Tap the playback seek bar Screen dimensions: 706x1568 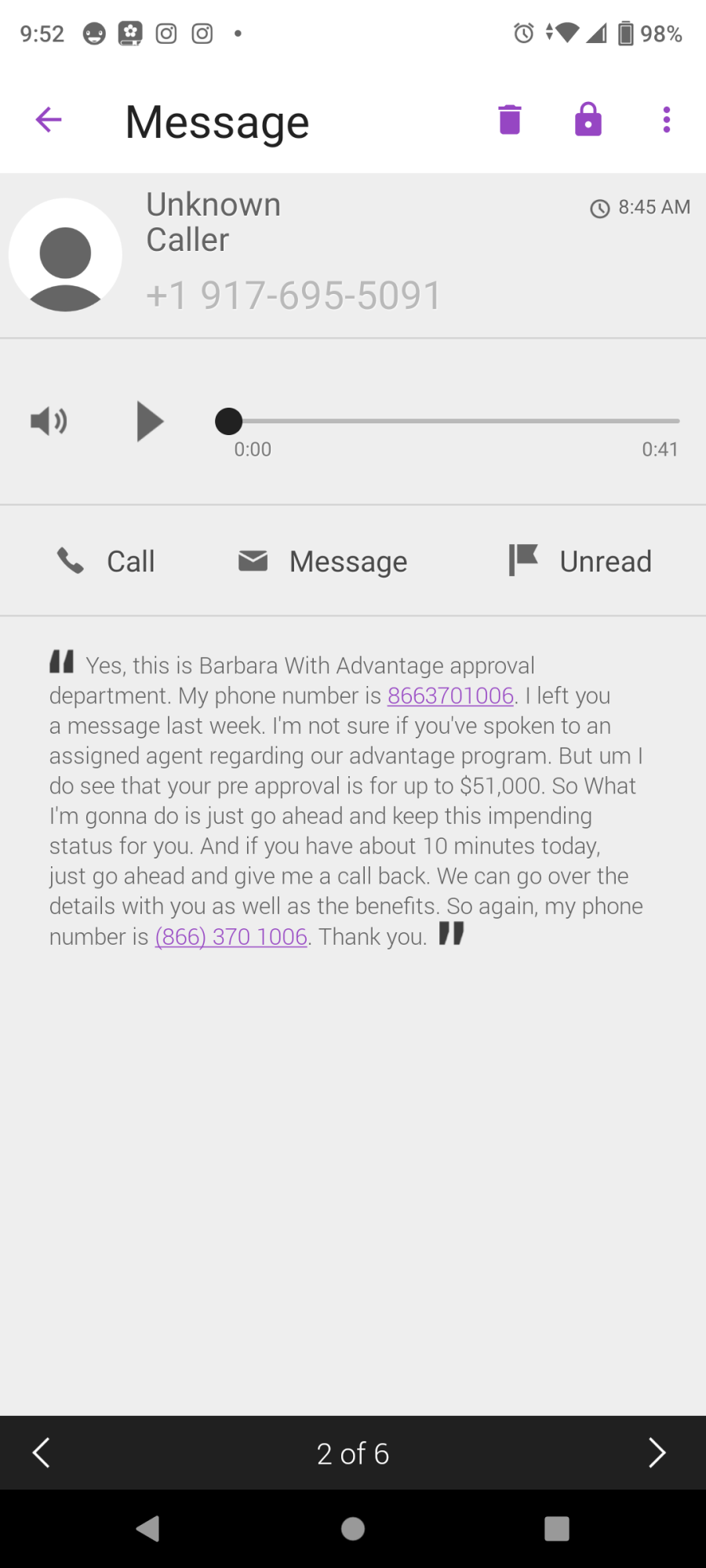(x=448, y=421)
